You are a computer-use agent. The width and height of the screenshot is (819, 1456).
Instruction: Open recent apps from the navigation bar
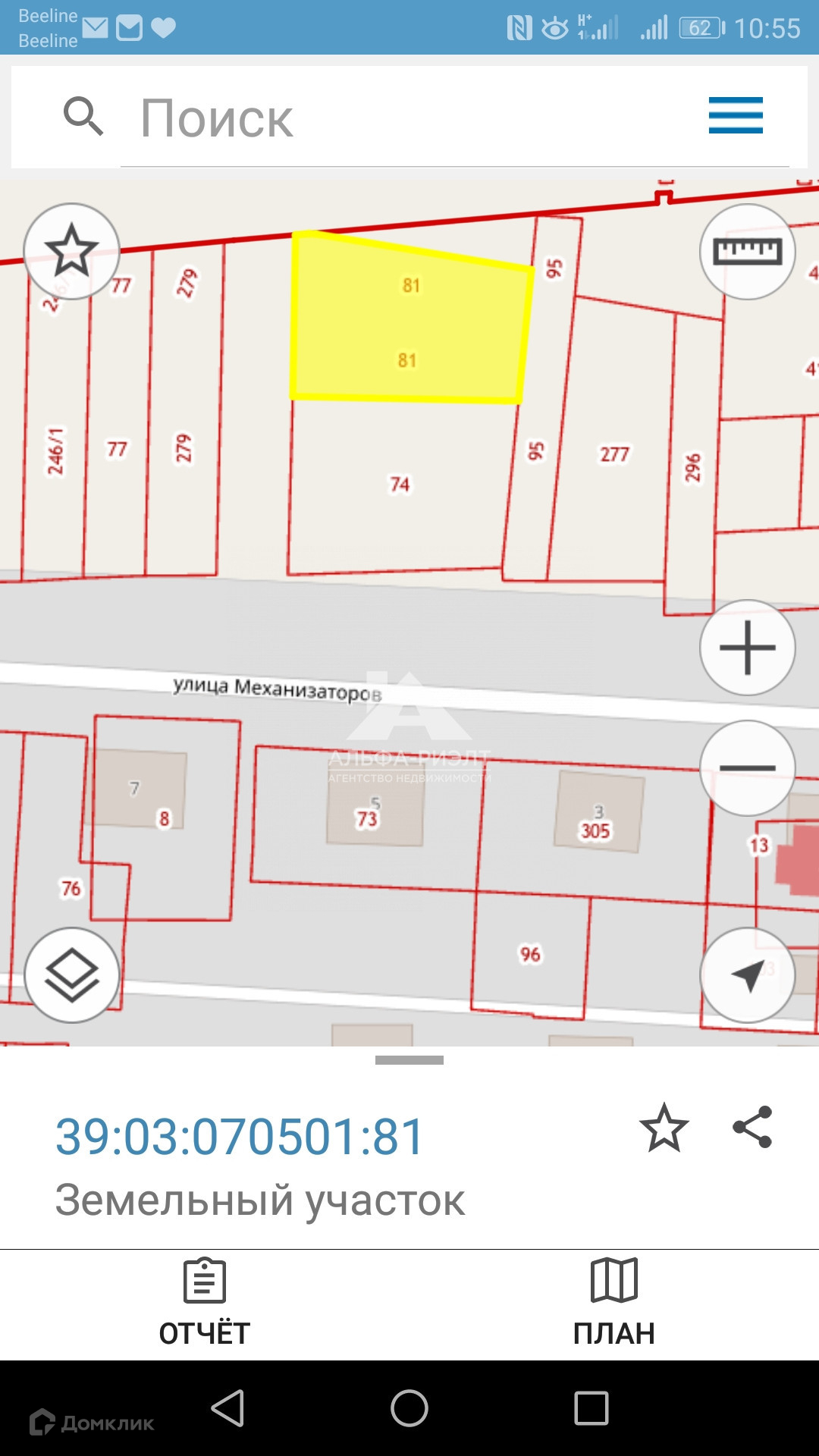coord(591,1409)
